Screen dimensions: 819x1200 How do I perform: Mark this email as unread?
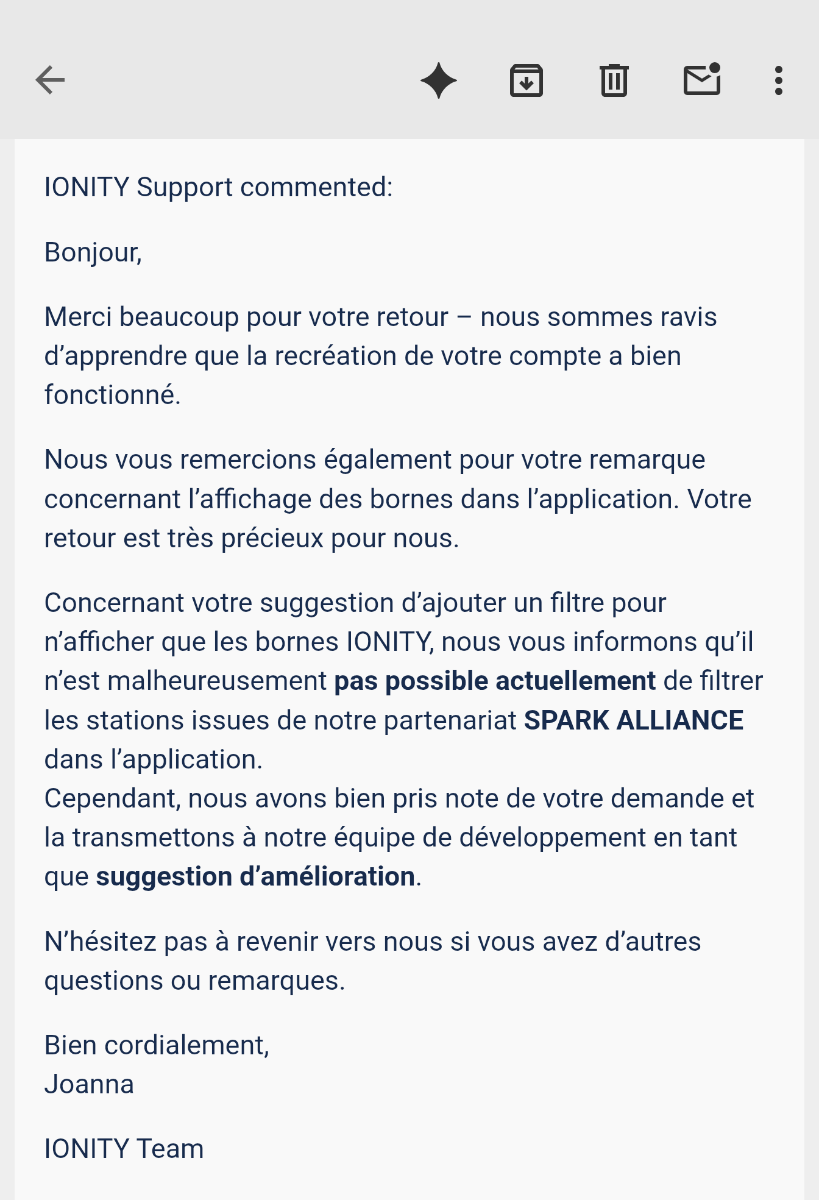tap(702, 80)
